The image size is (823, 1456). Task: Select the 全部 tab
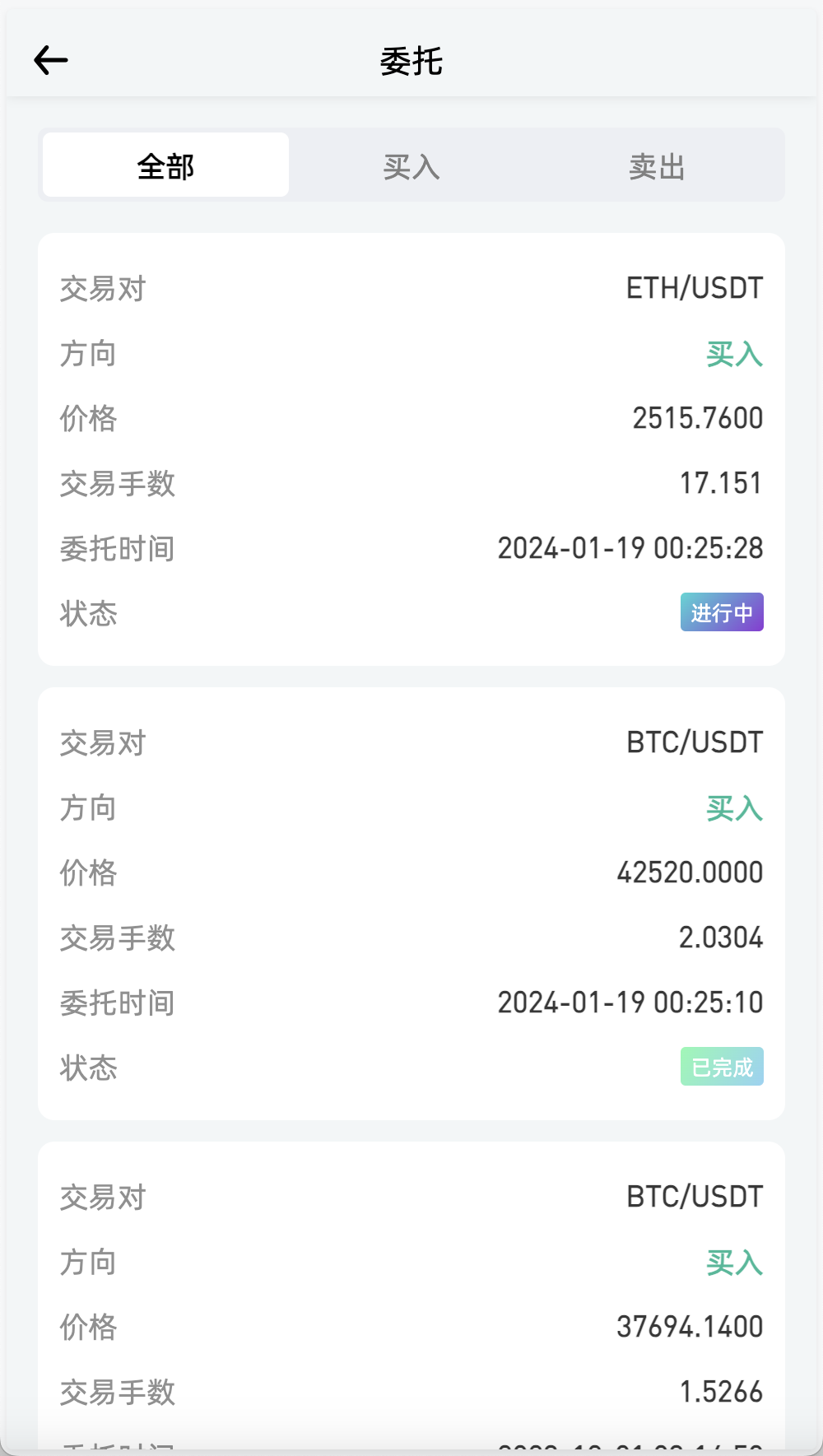[165, 165]
